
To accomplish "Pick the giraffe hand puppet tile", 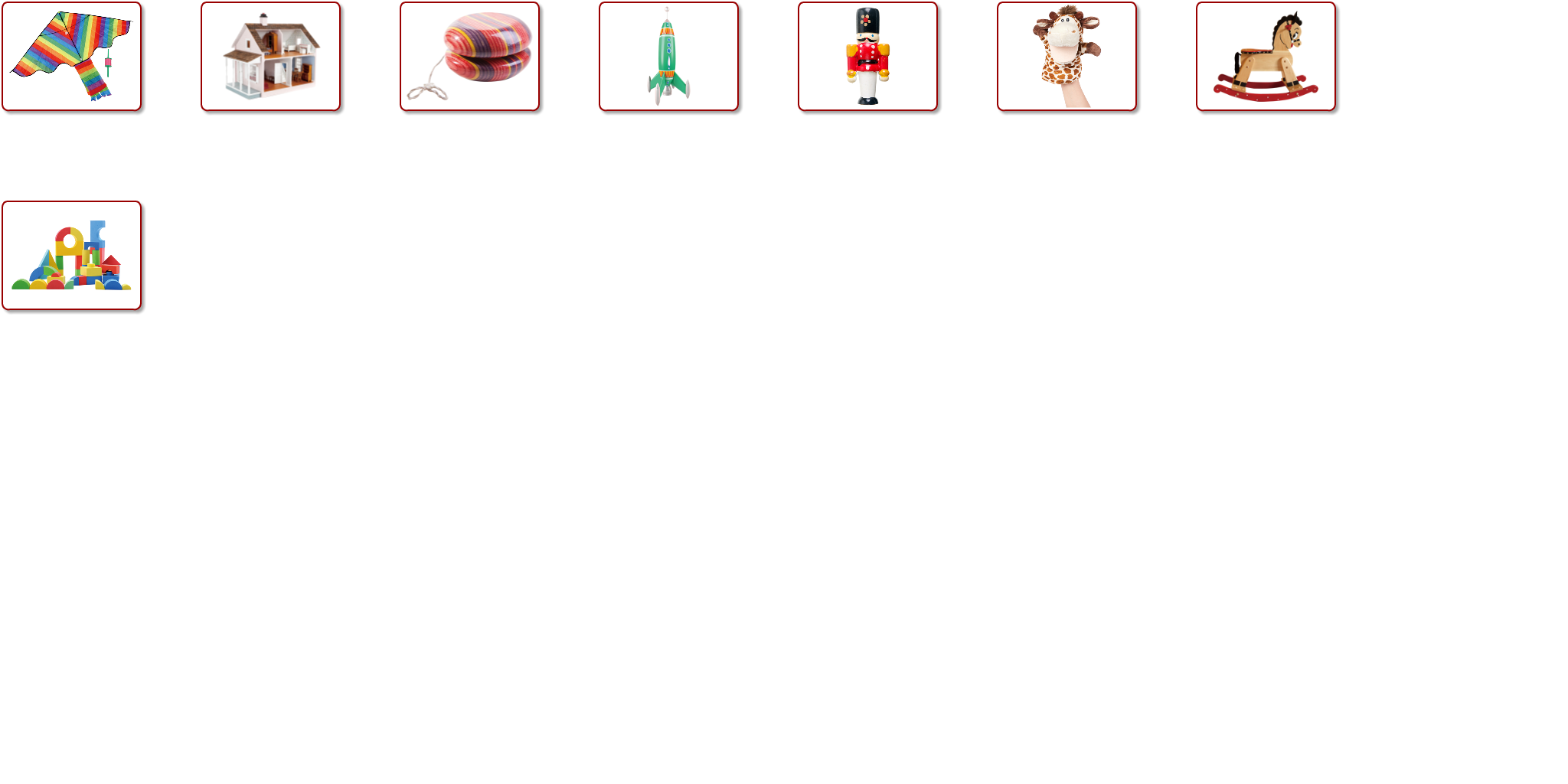I will (1067, 57).
